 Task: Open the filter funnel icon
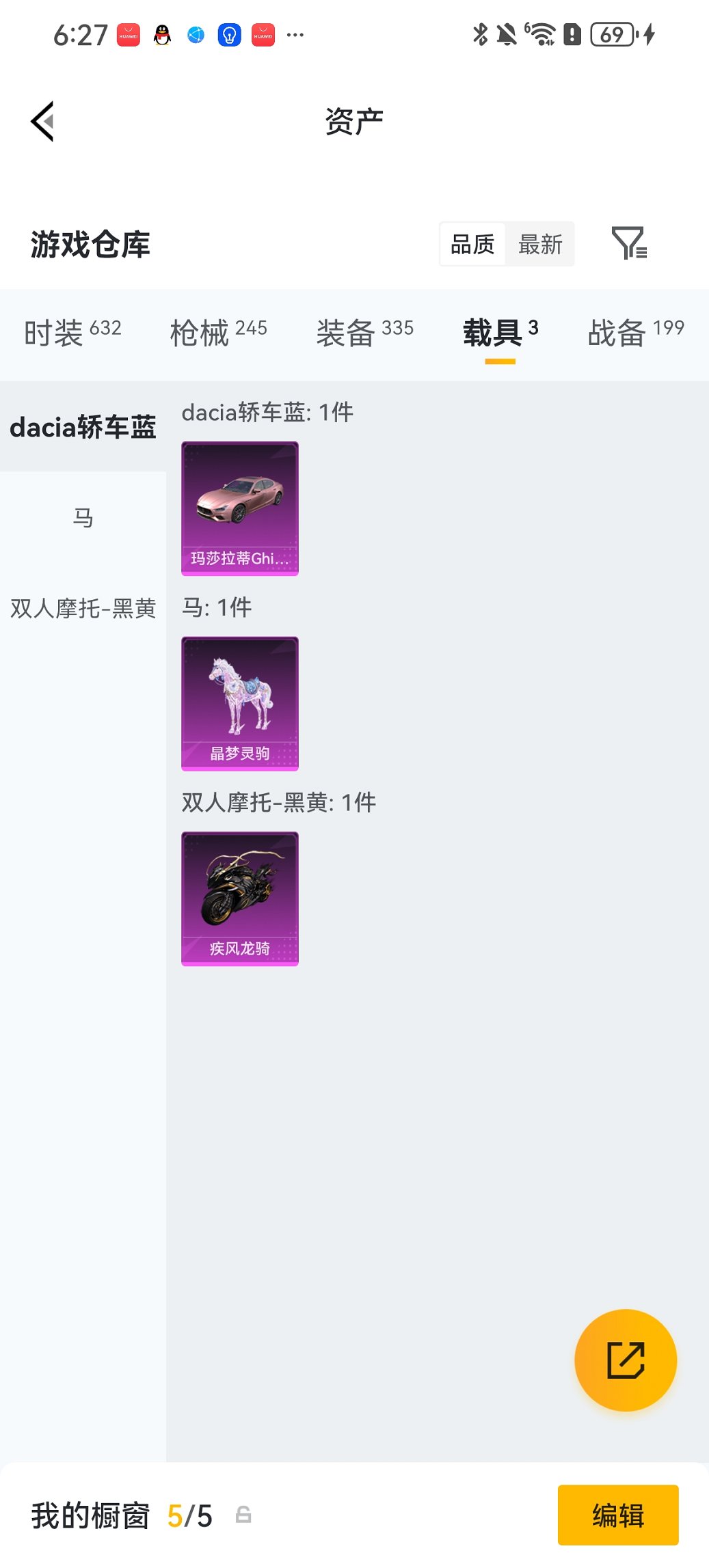[x=630, y=243]
